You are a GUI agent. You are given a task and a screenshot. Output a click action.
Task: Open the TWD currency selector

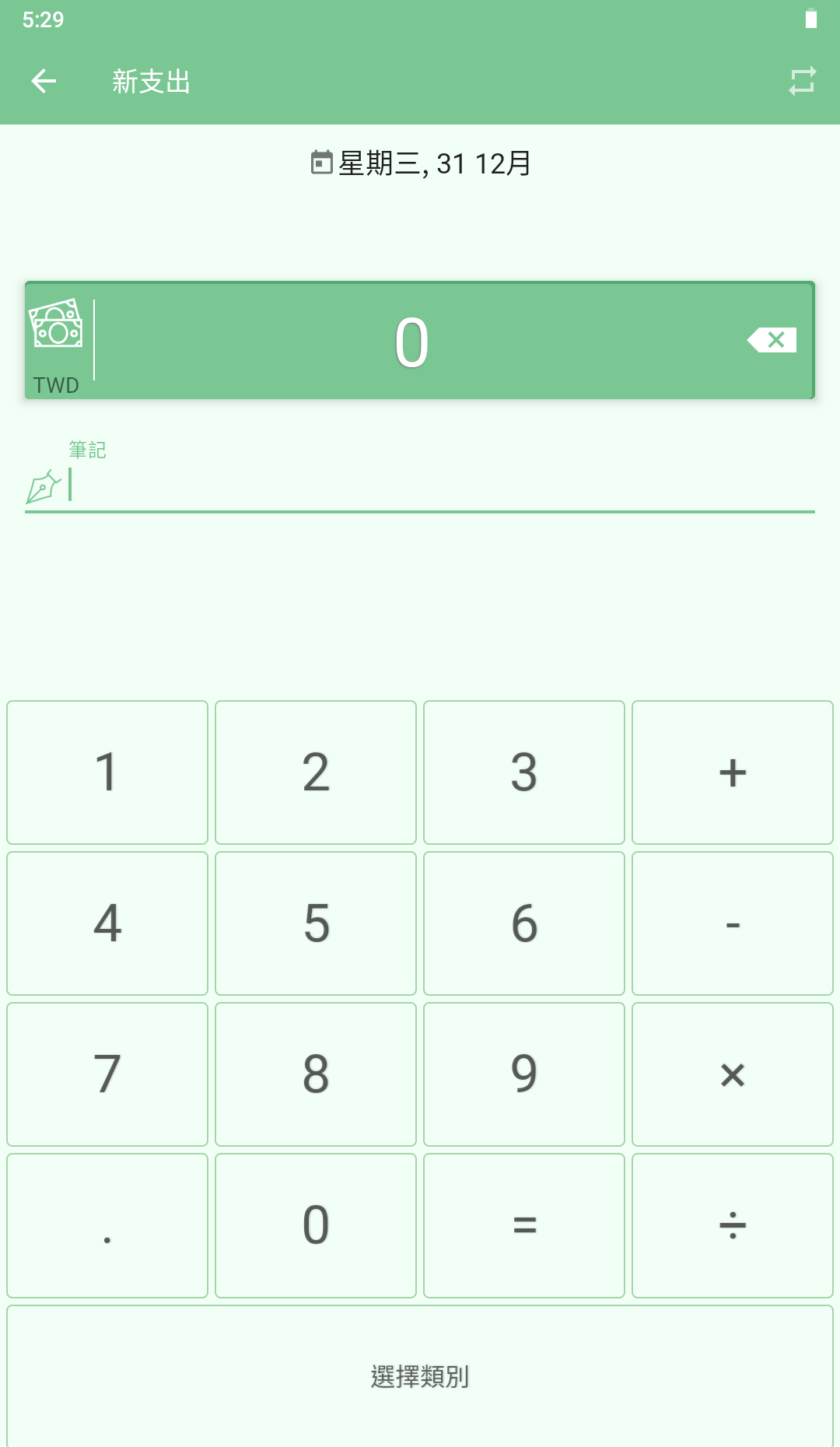56,341
